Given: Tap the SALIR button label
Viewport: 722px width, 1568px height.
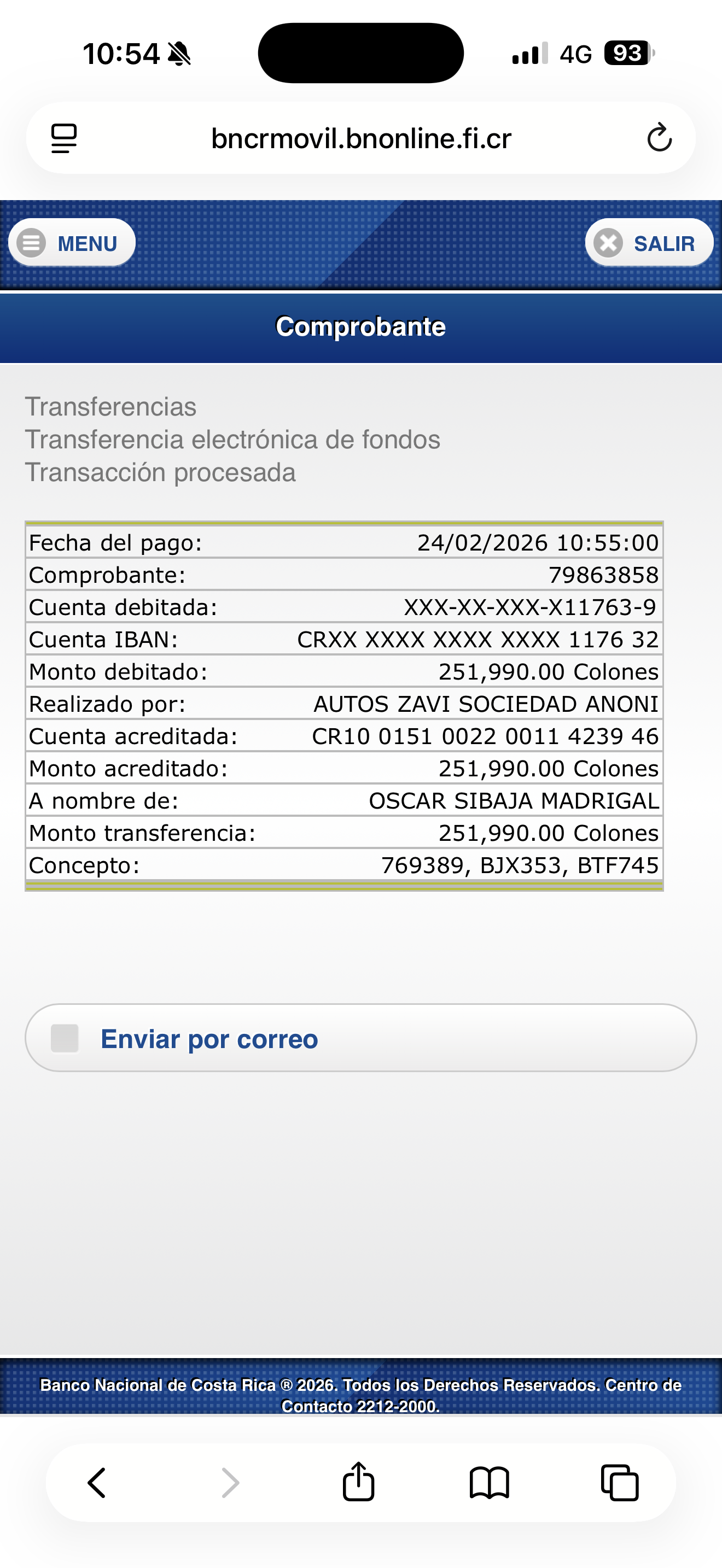Looking at the screenshot, I should point(664,242).
